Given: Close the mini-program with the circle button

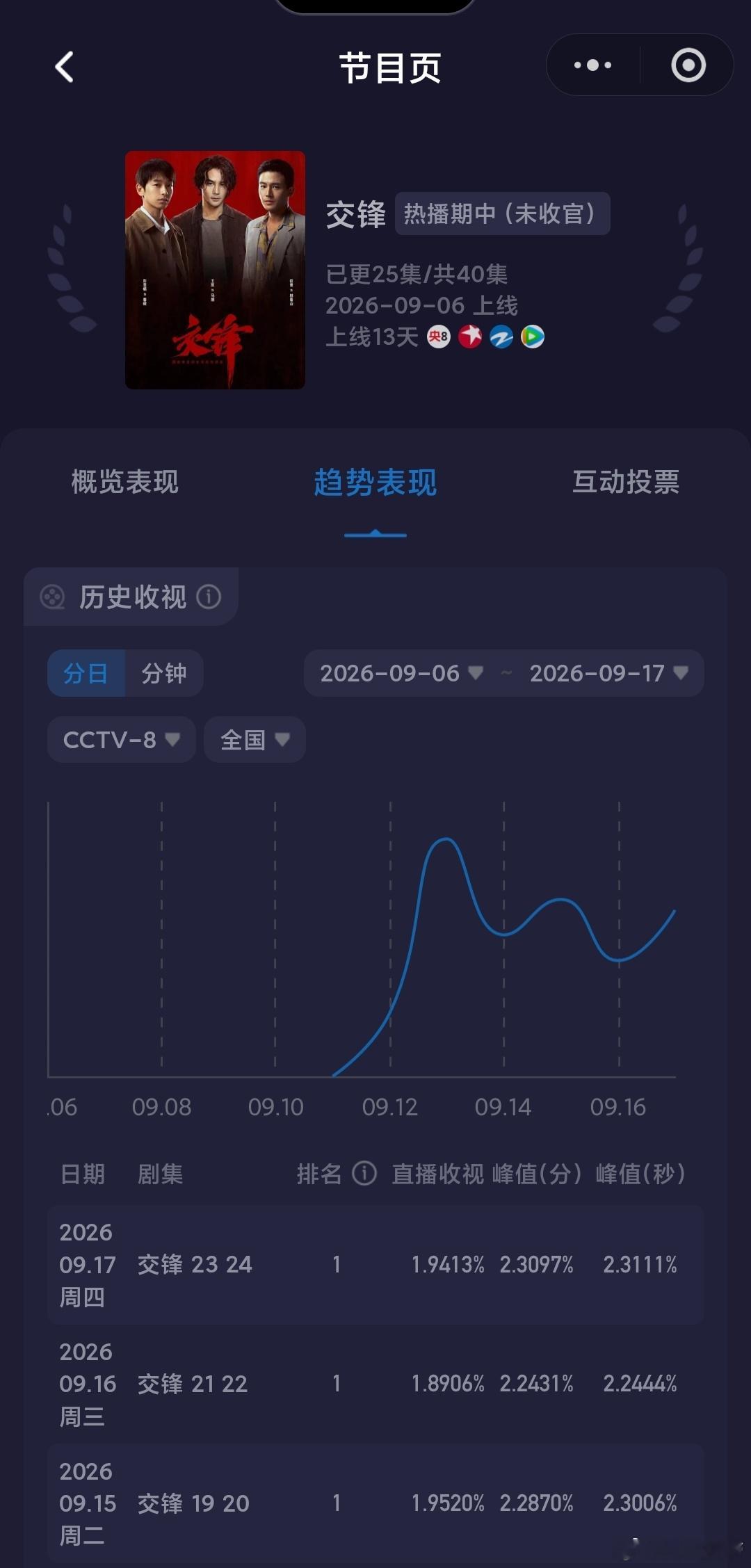Looking at the screenshot, I should (688, 65).
